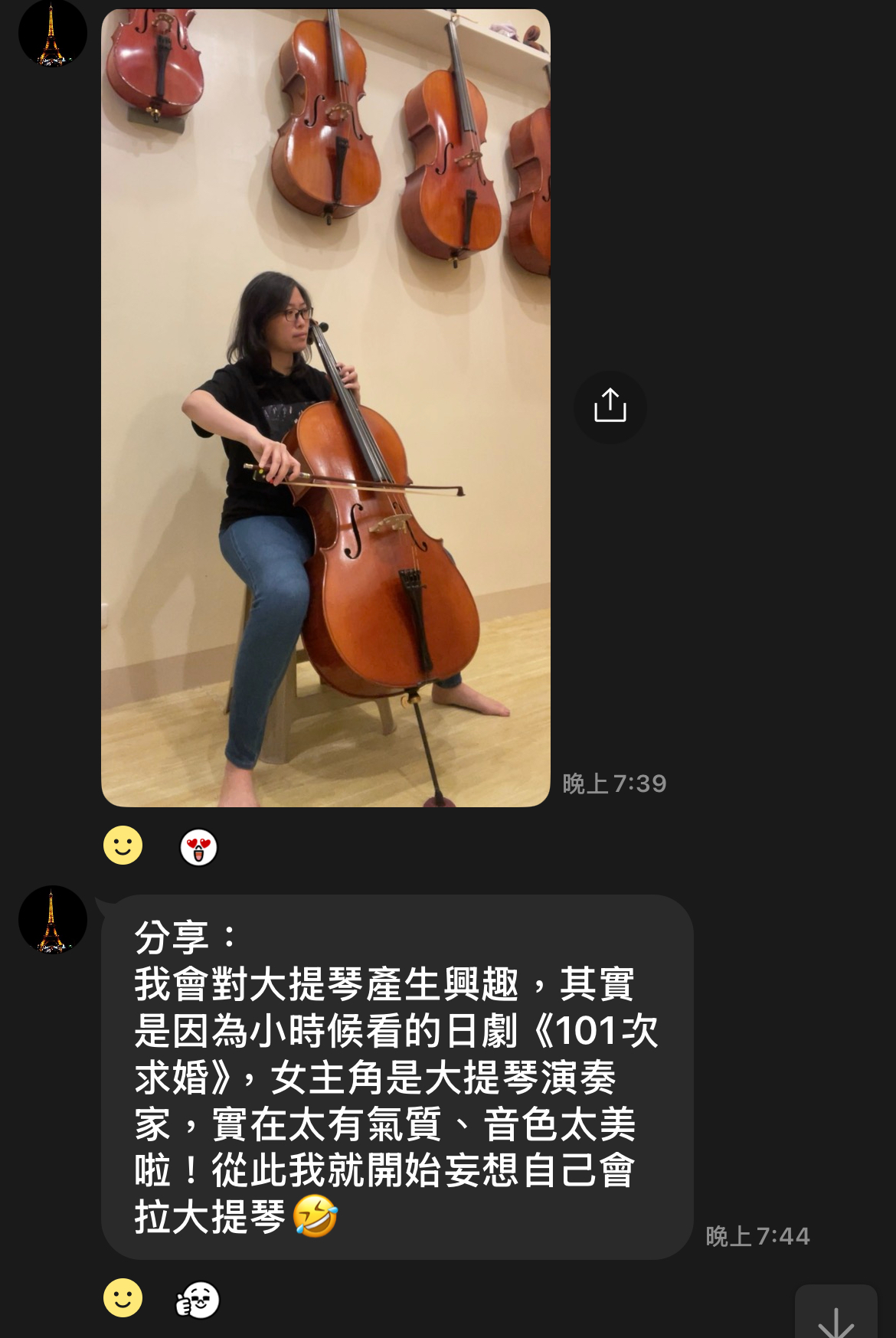Open the cello photo message

pyautogui.click(x=325, y=407)
